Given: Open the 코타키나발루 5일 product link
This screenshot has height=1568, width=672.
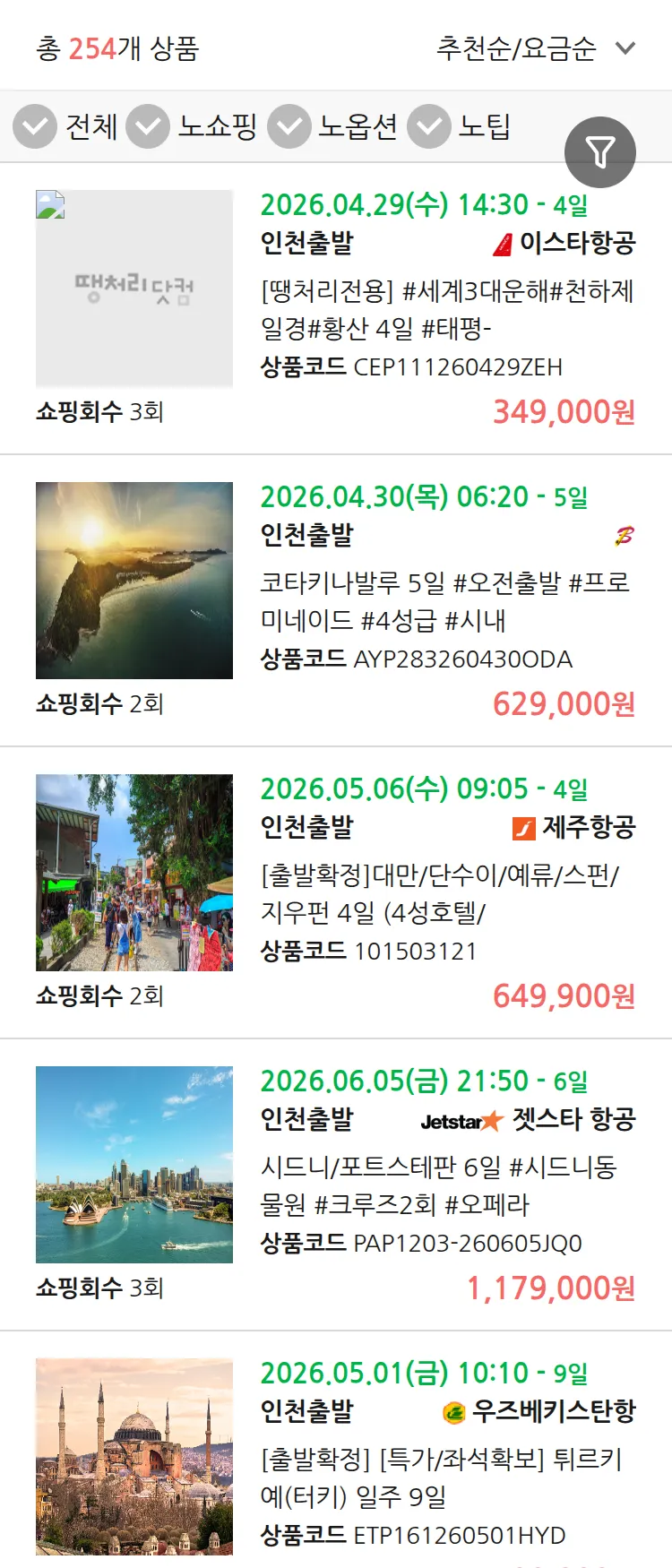Looking at the screenshot, I should click(439, 602).
